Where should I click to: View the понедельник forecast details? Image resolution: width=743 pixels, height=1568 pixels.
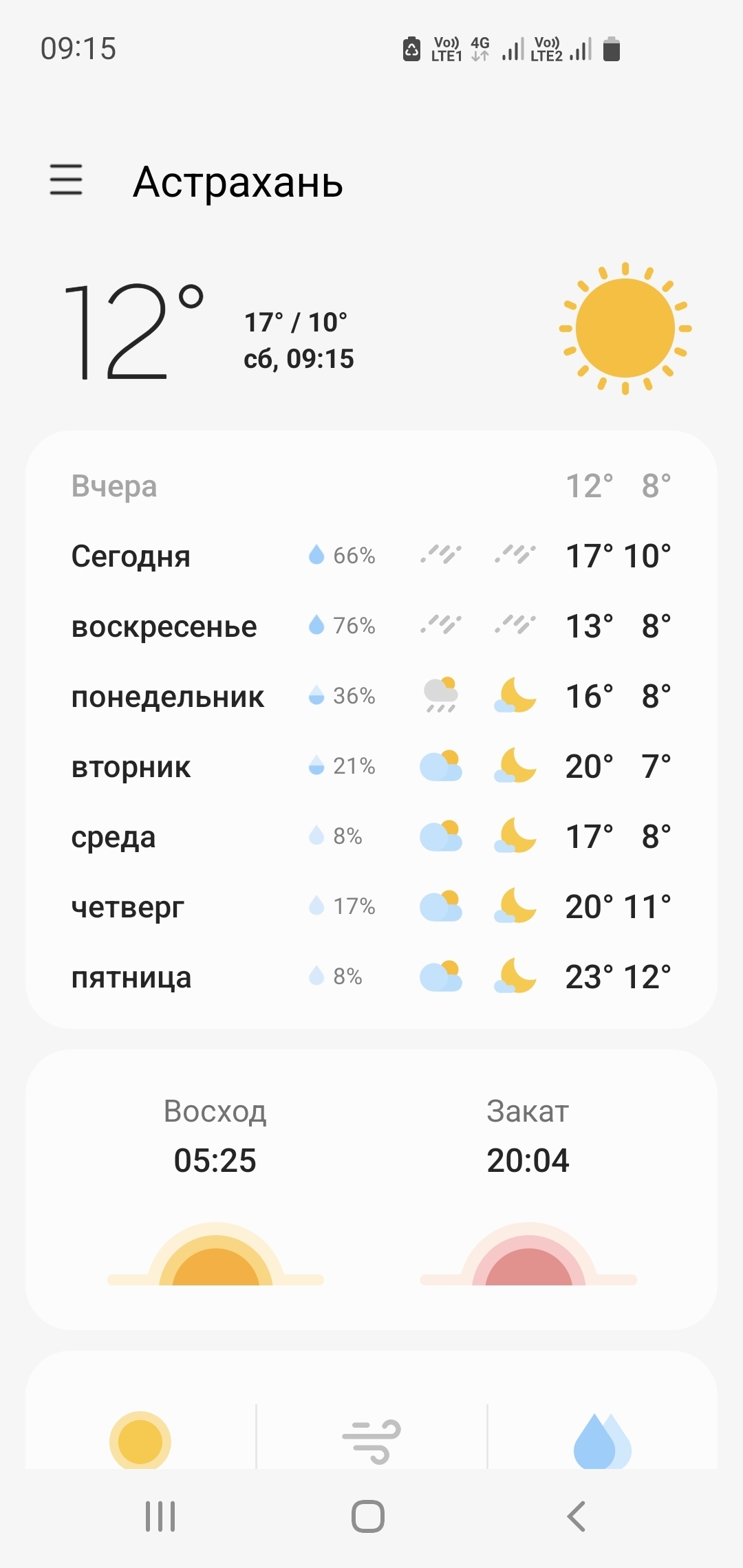371,696
